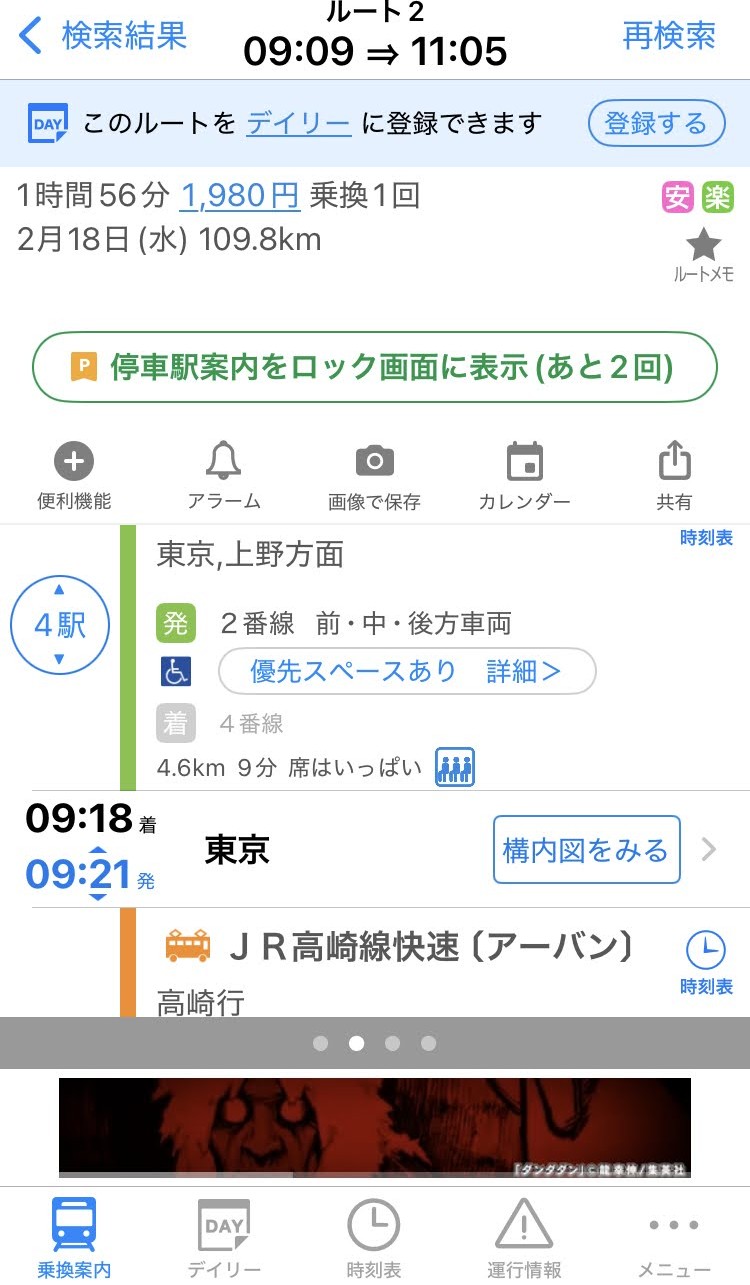750x1285 pixels.
Task: Open the メニュー tab
Action: tap(674, 1238)
